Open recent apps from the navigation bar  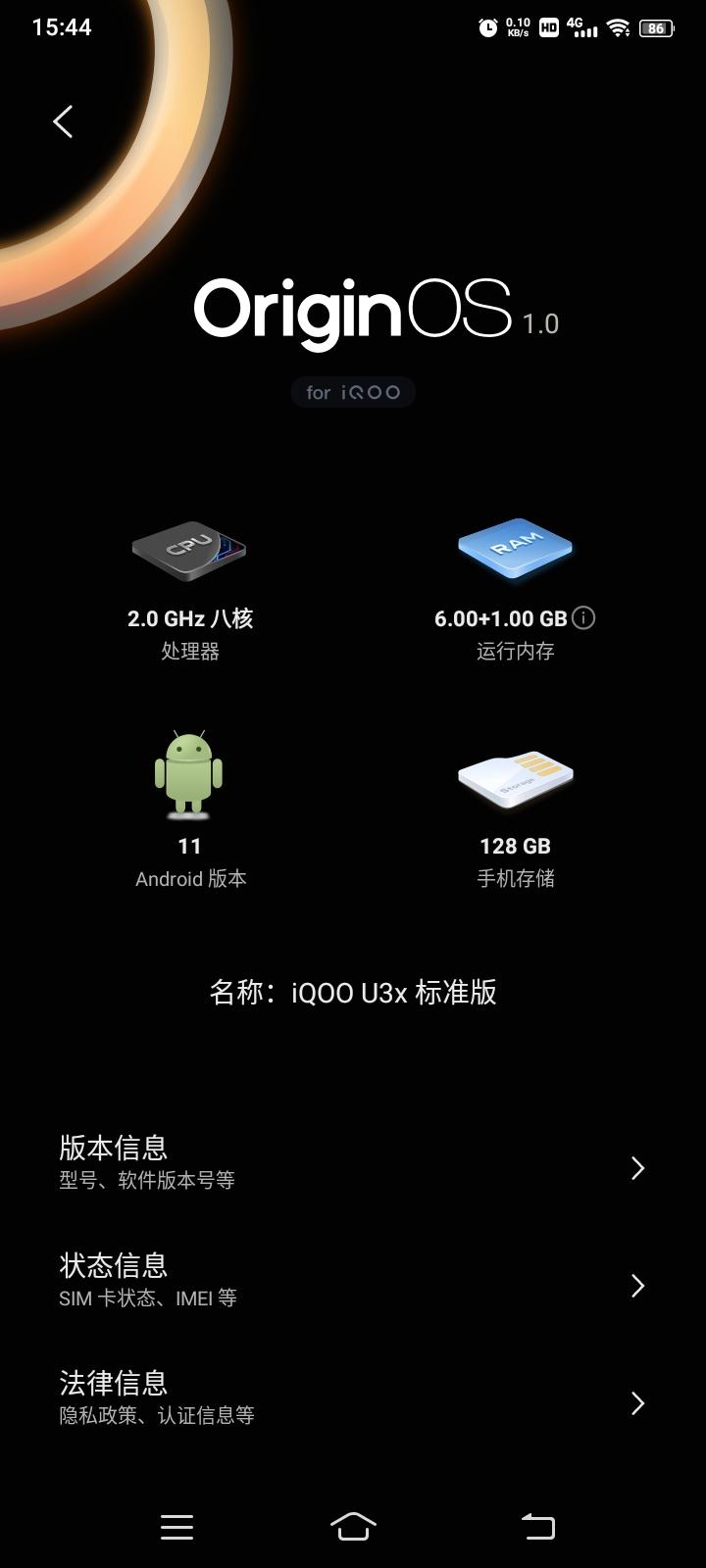176,1526
